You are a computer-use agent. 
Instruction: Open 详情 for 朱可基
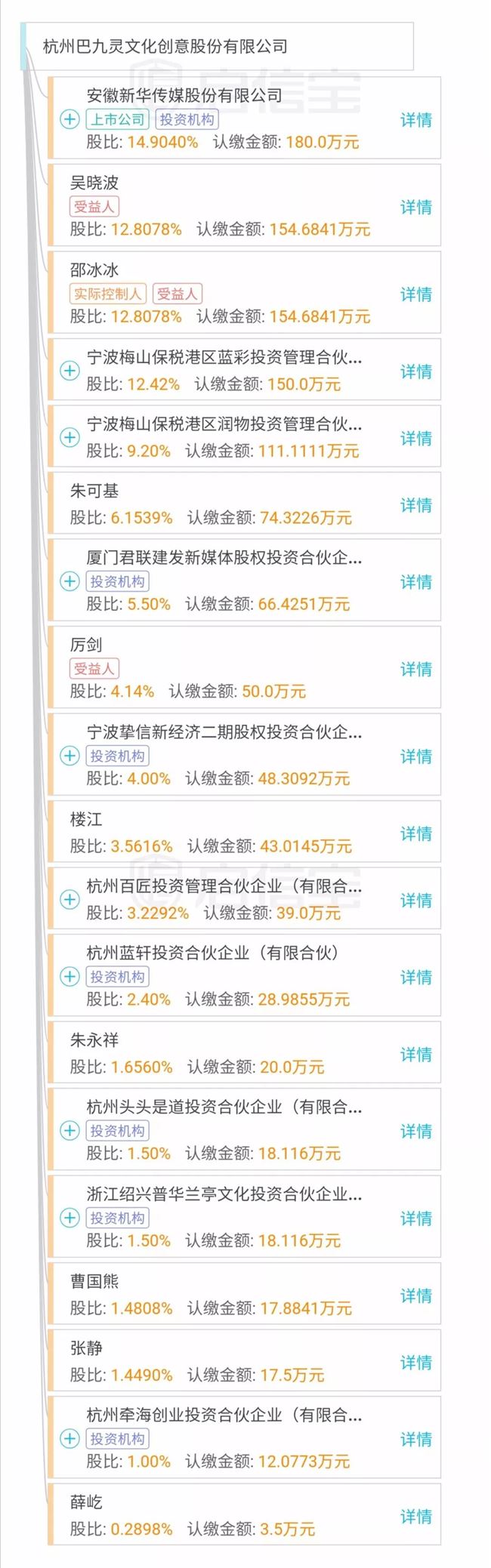(x=415, y=505)
